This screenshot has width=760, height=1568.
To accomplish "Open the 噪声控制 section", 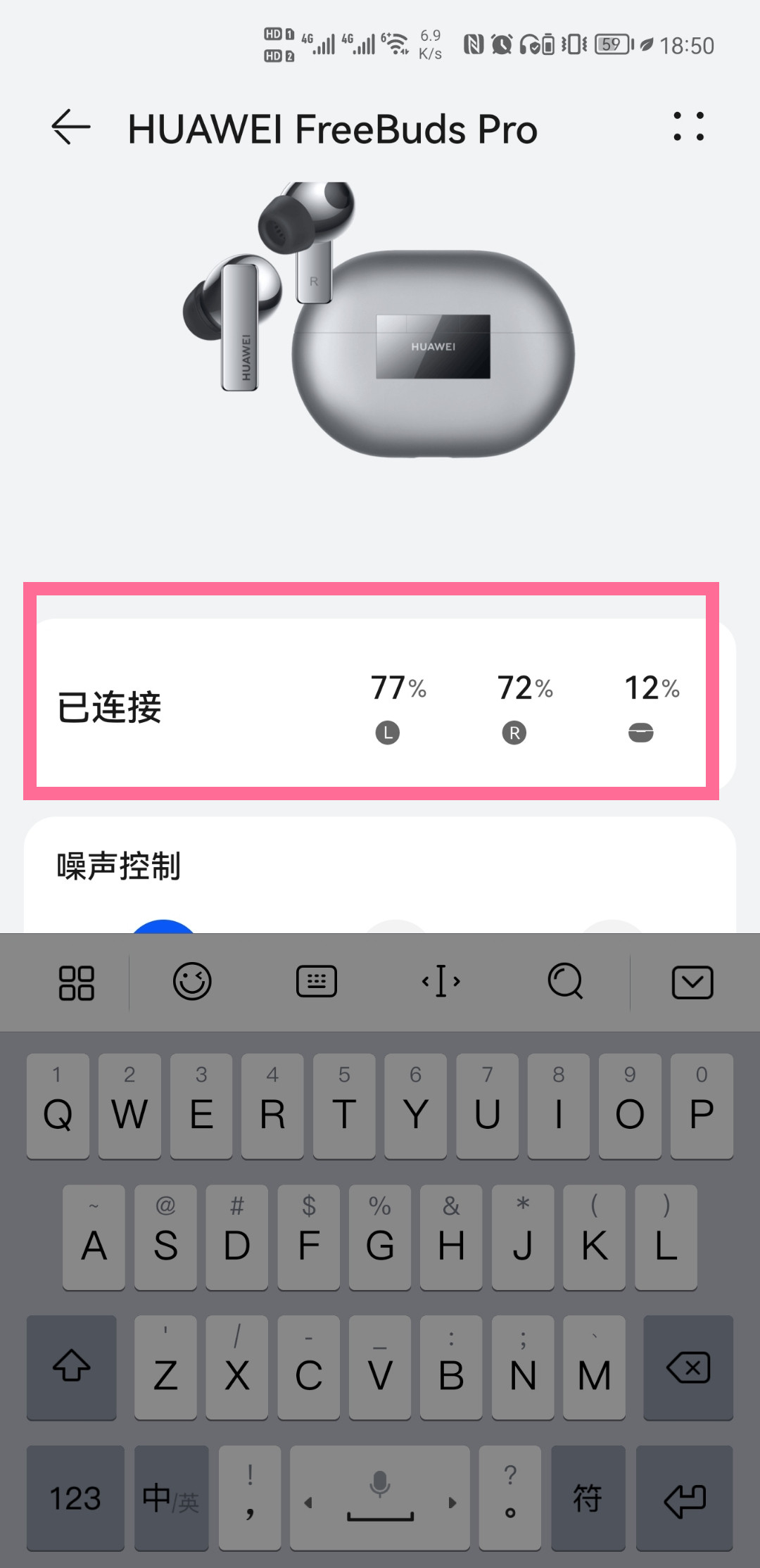I will point(118,866).
